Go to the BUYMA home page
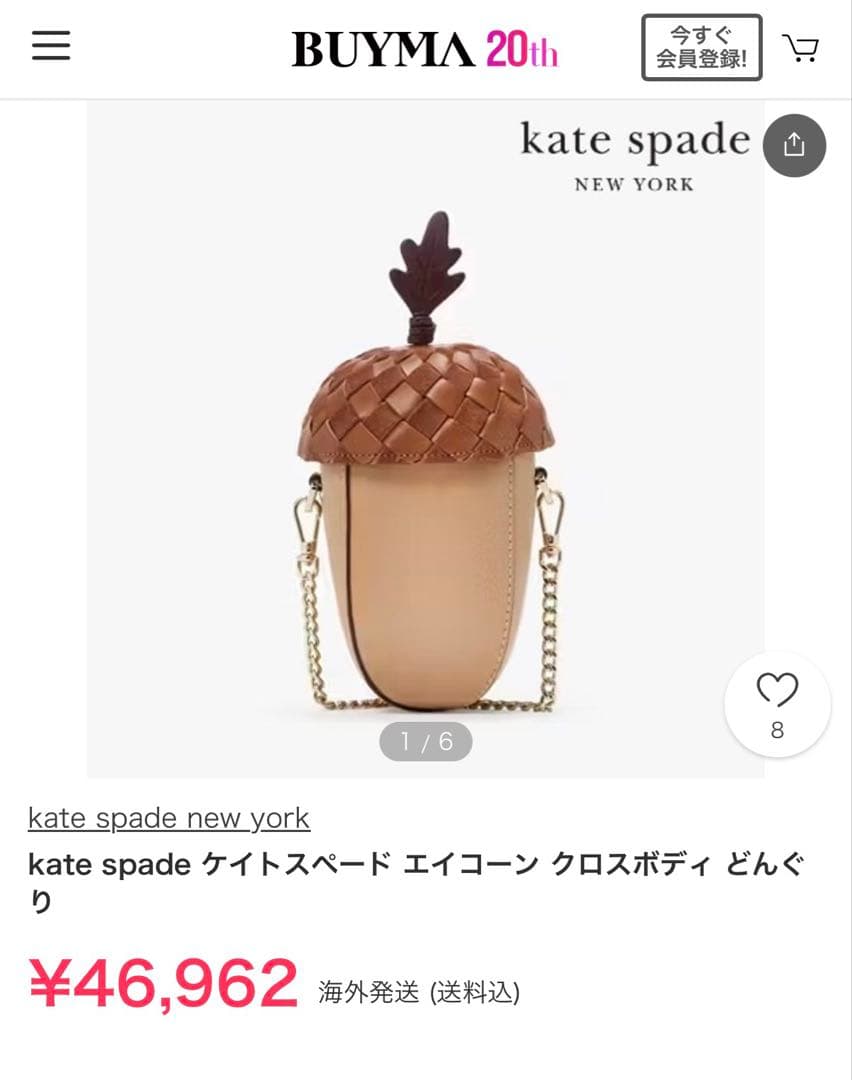 click(424, 48)
